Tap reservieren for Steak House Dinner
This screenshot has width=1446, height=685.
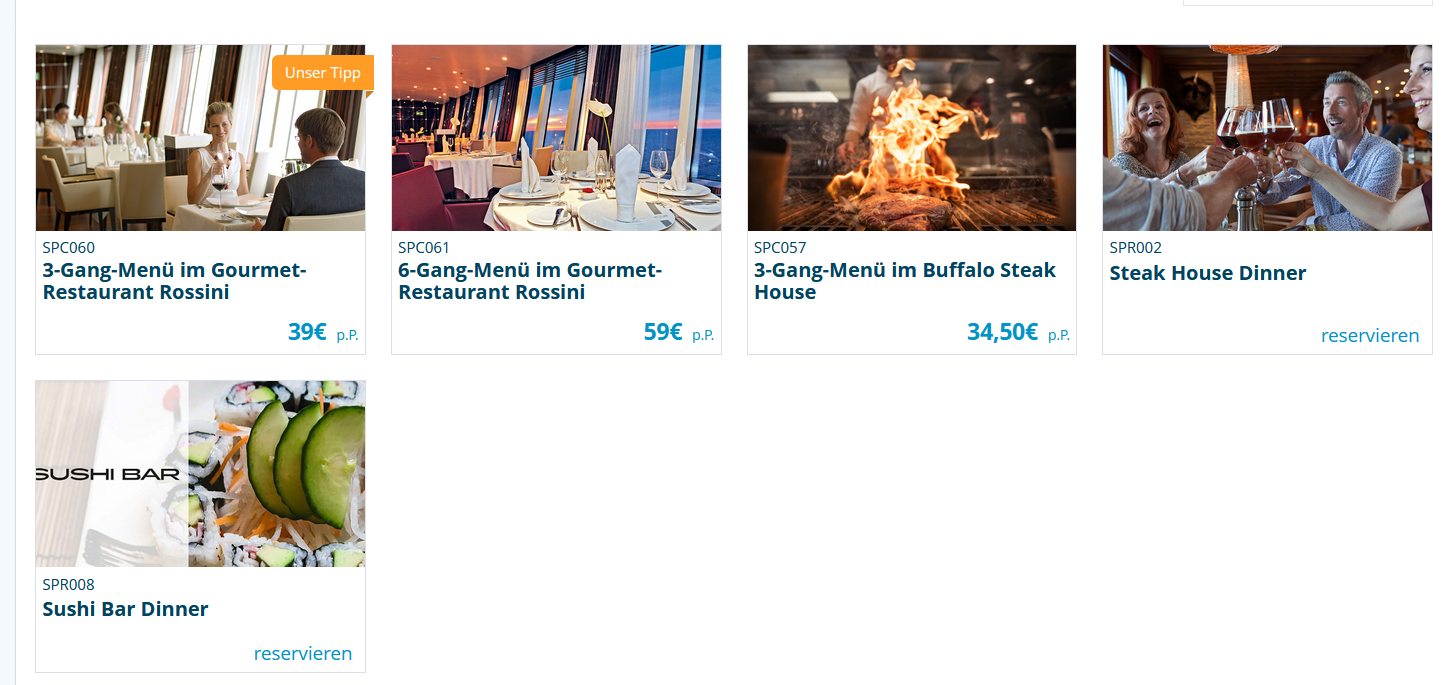point(1369,336)
